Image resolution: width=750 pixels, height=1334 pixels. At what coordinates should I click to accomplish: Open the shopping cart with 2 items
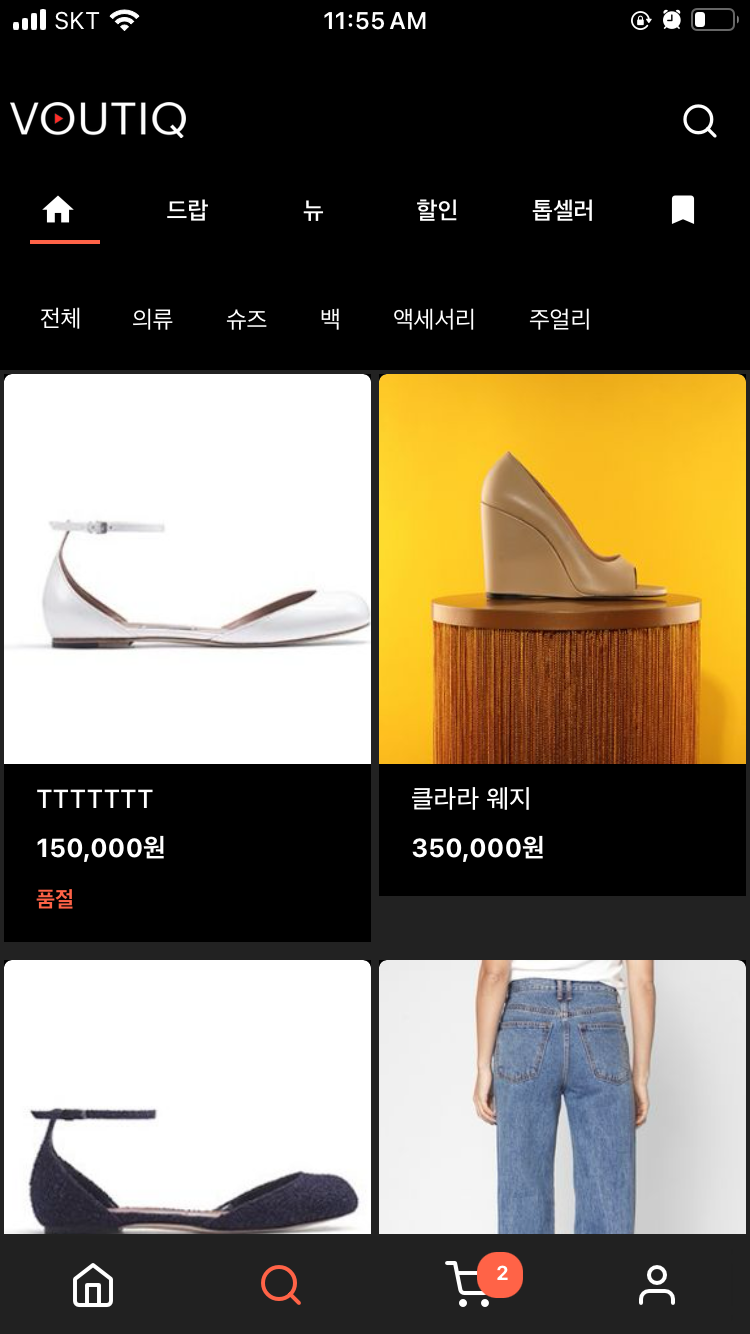468,1285
